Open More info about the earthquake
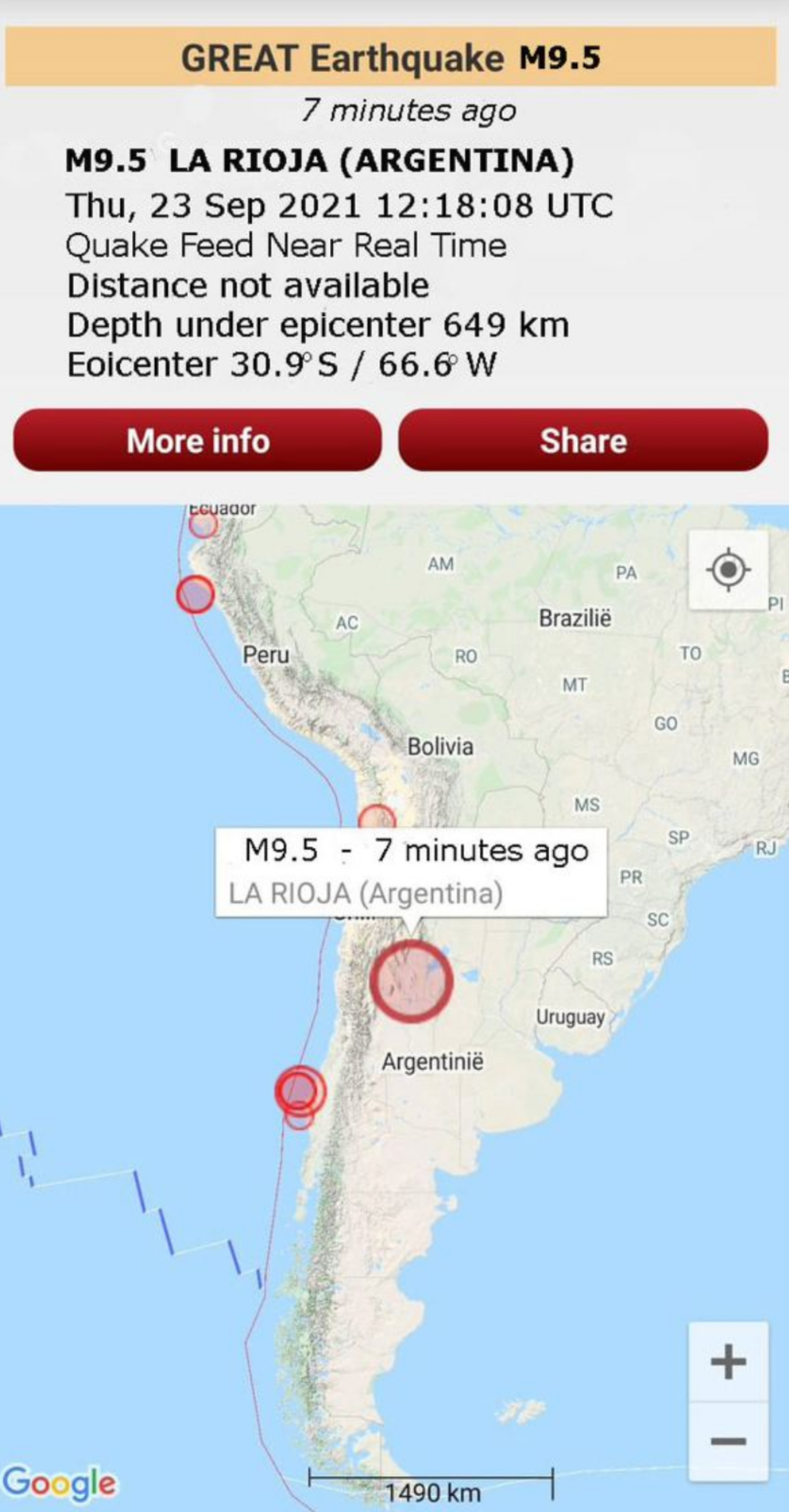This screenshot has width=789, height=1512. point(197,441)
